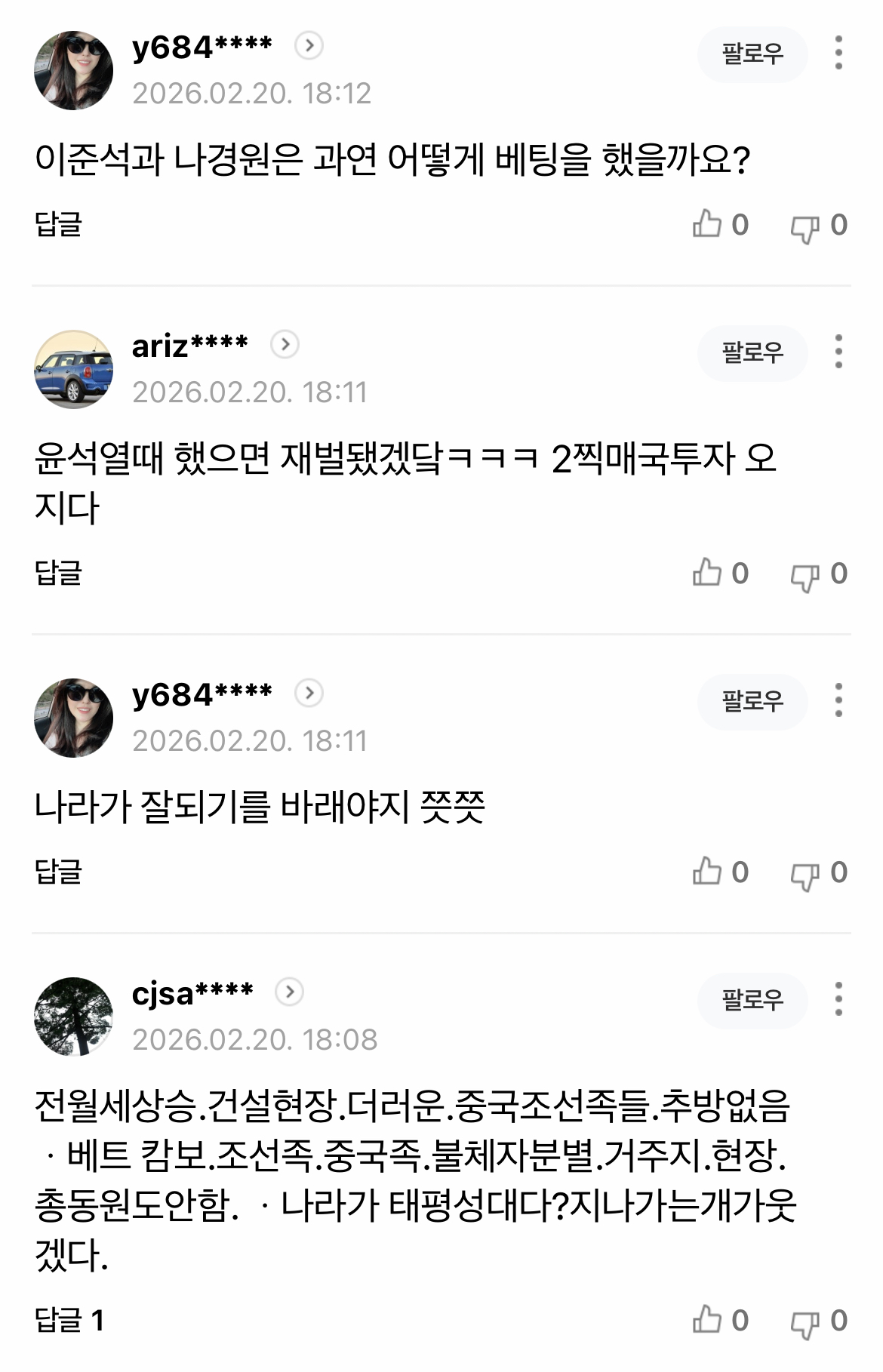Open the overflow menu on ariz's comment
This screenshot has width=883, height=1372.
point(838,352)
